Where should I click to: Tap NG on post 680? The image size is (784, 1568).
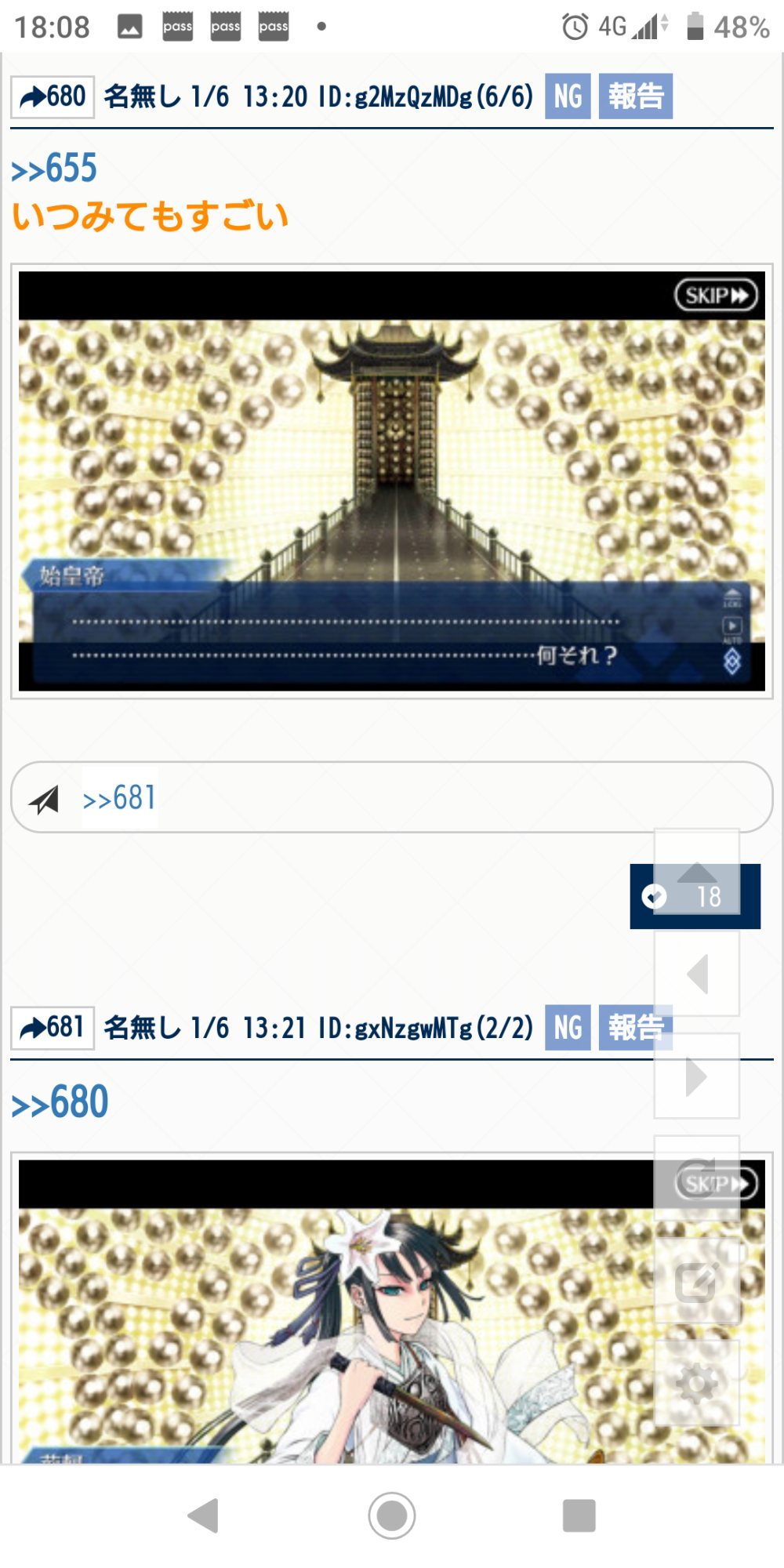click(x=568, y=96)
